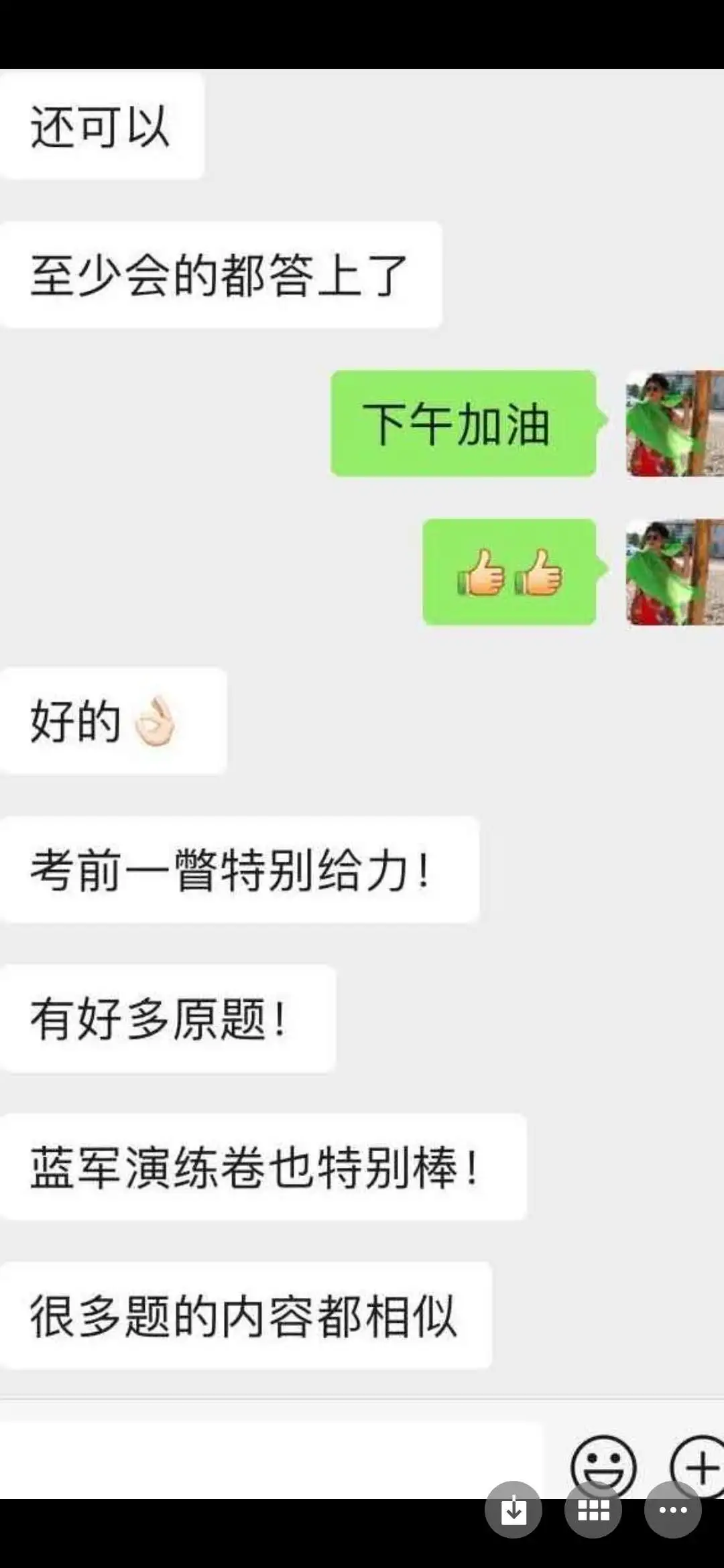Viewport: 724px width, 1568px height.
Task: Open the grid view of all images
Action: 593,1510
